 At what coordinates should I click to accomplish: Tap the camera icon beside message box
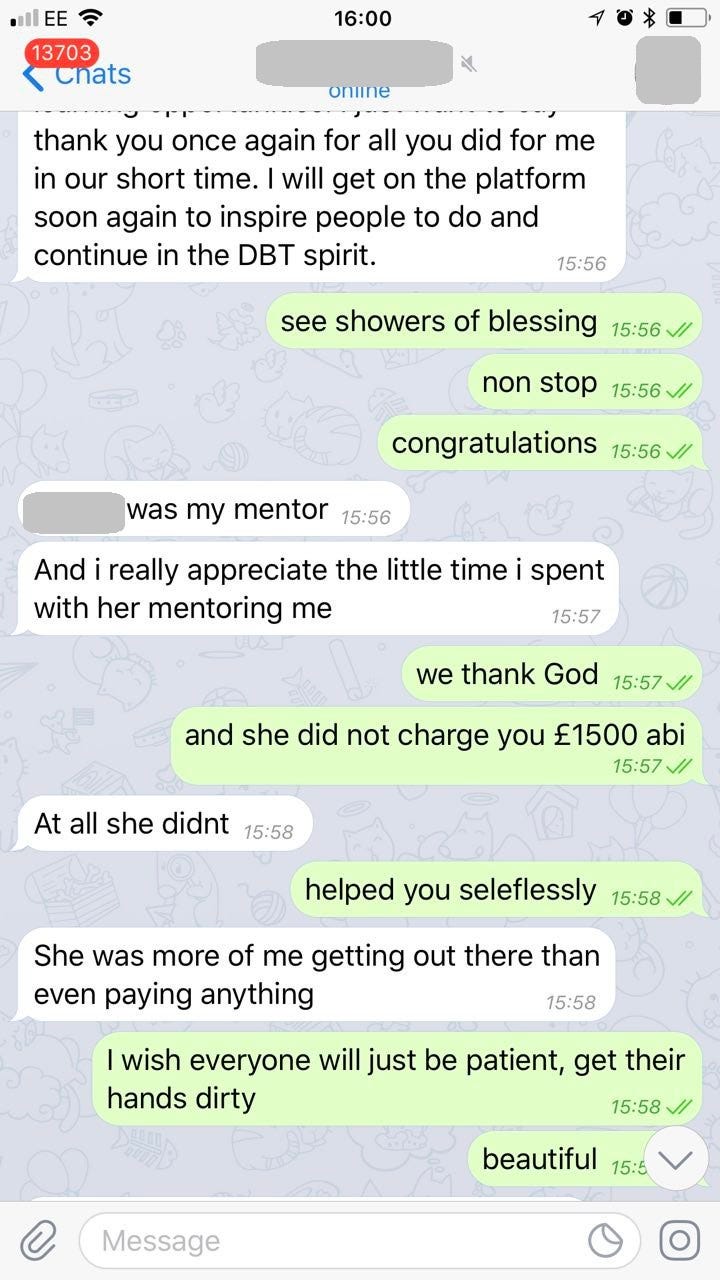pos(679,1241)
